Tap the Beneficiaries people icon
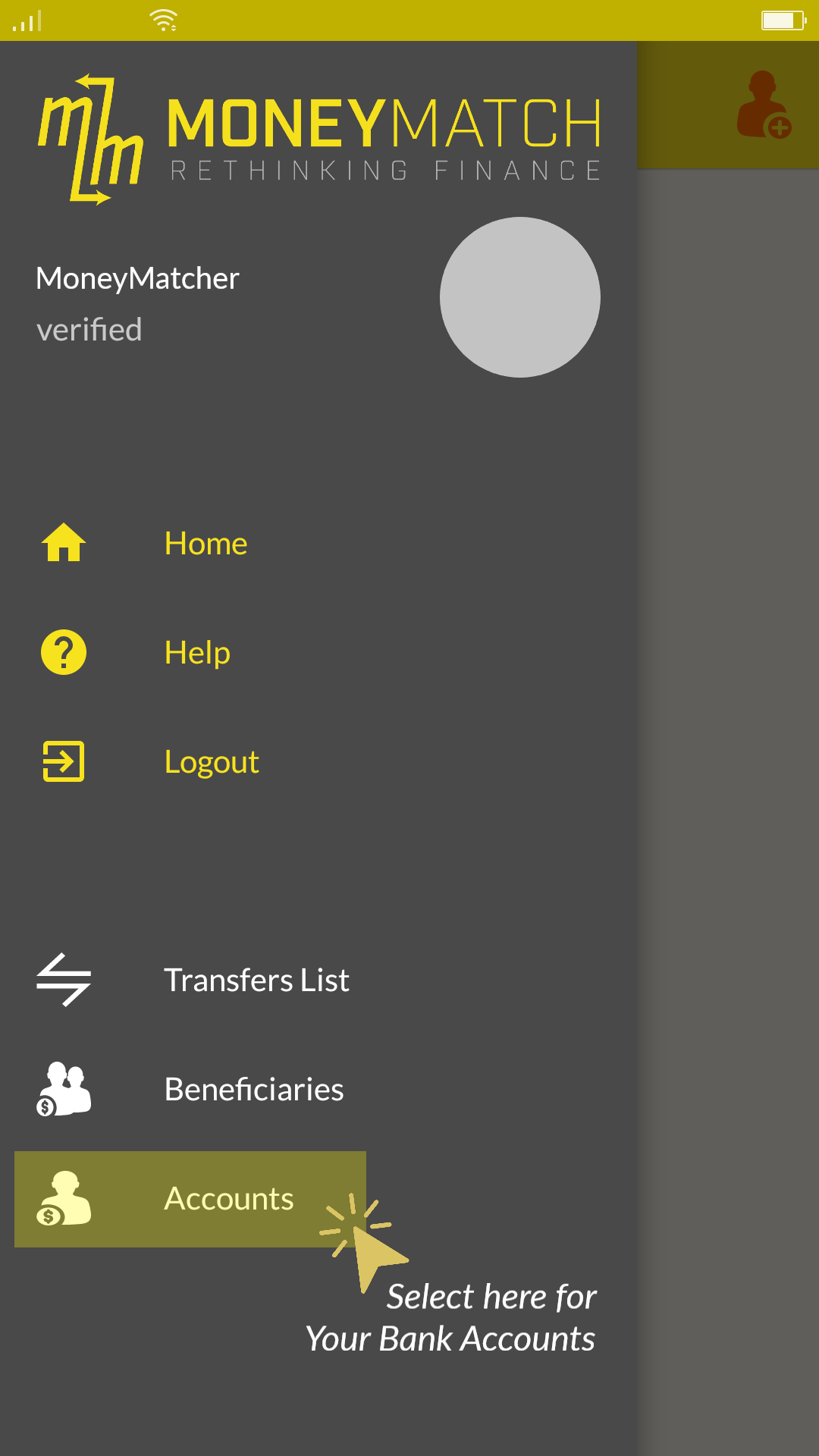This screenshot has height=1456, width=819. pos(64,1088)
